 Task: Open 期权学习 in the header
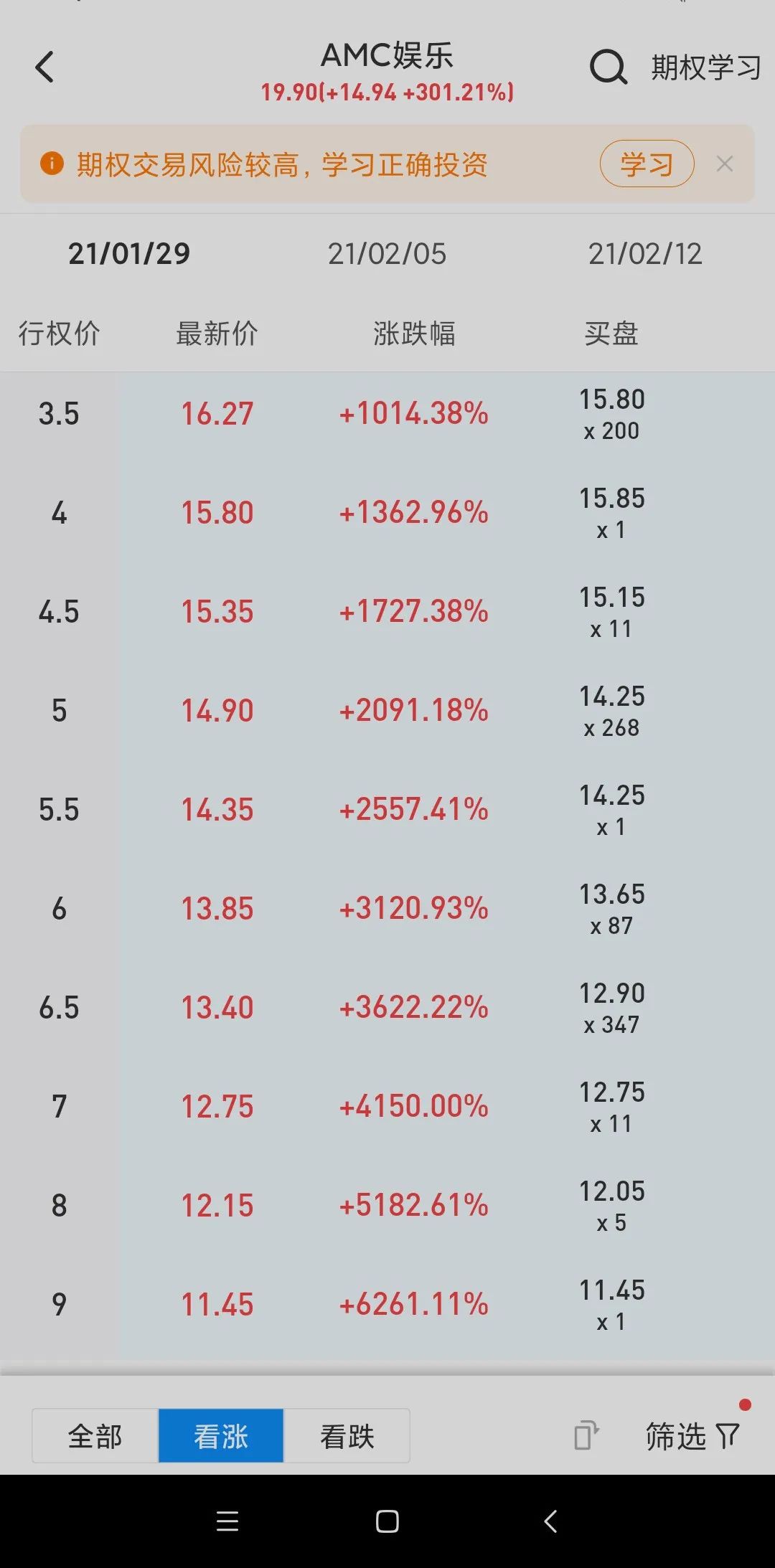tap(705, 68)
